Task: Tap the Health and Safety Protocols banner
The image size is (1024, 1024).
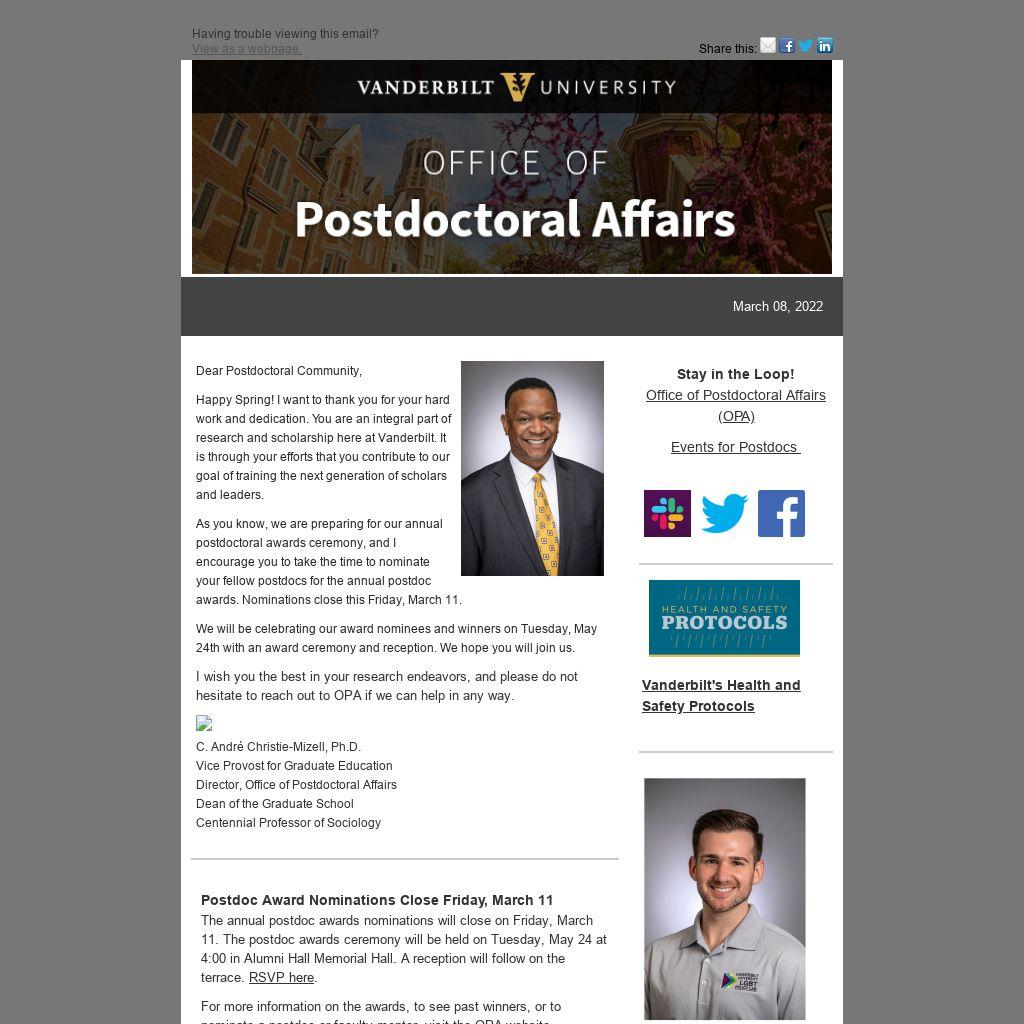Action: [724, 618]
